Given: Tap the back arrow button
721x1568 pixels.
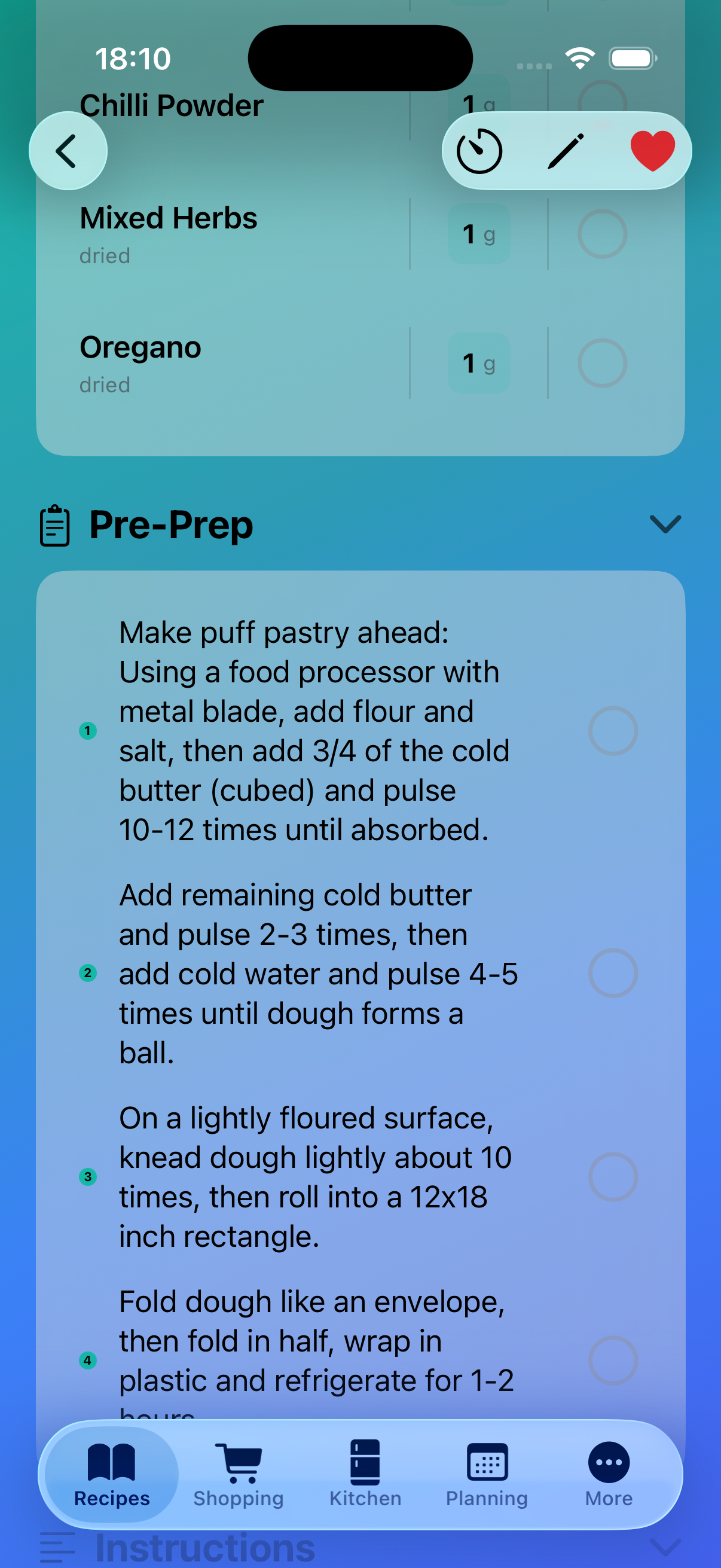Looking at the screenshot, I should 68,150.
